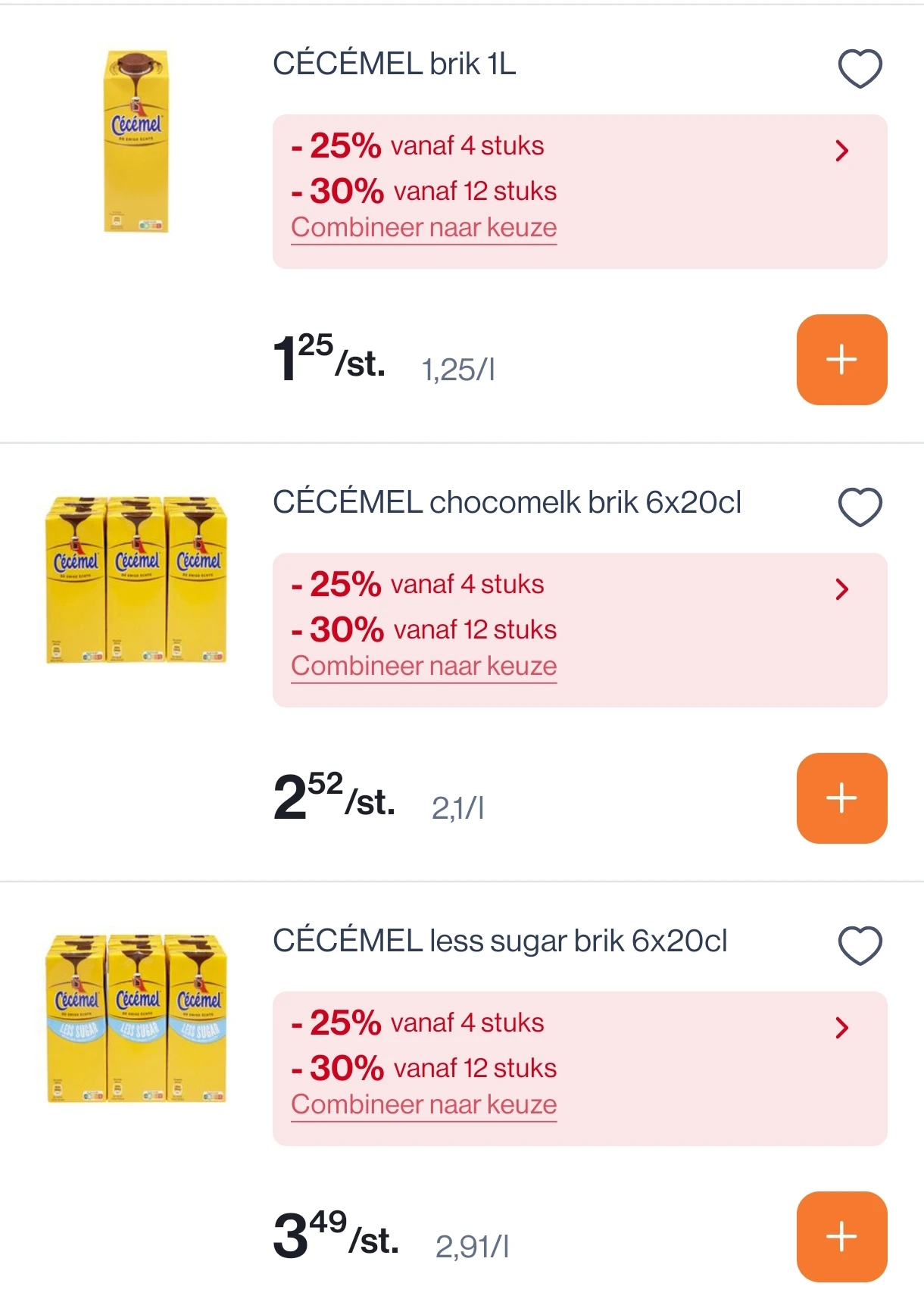Add CÉCÉMEL less sugar 6x20cl to cart
The width and height of the screenshot is (924, 1299).
[841, 1235]
